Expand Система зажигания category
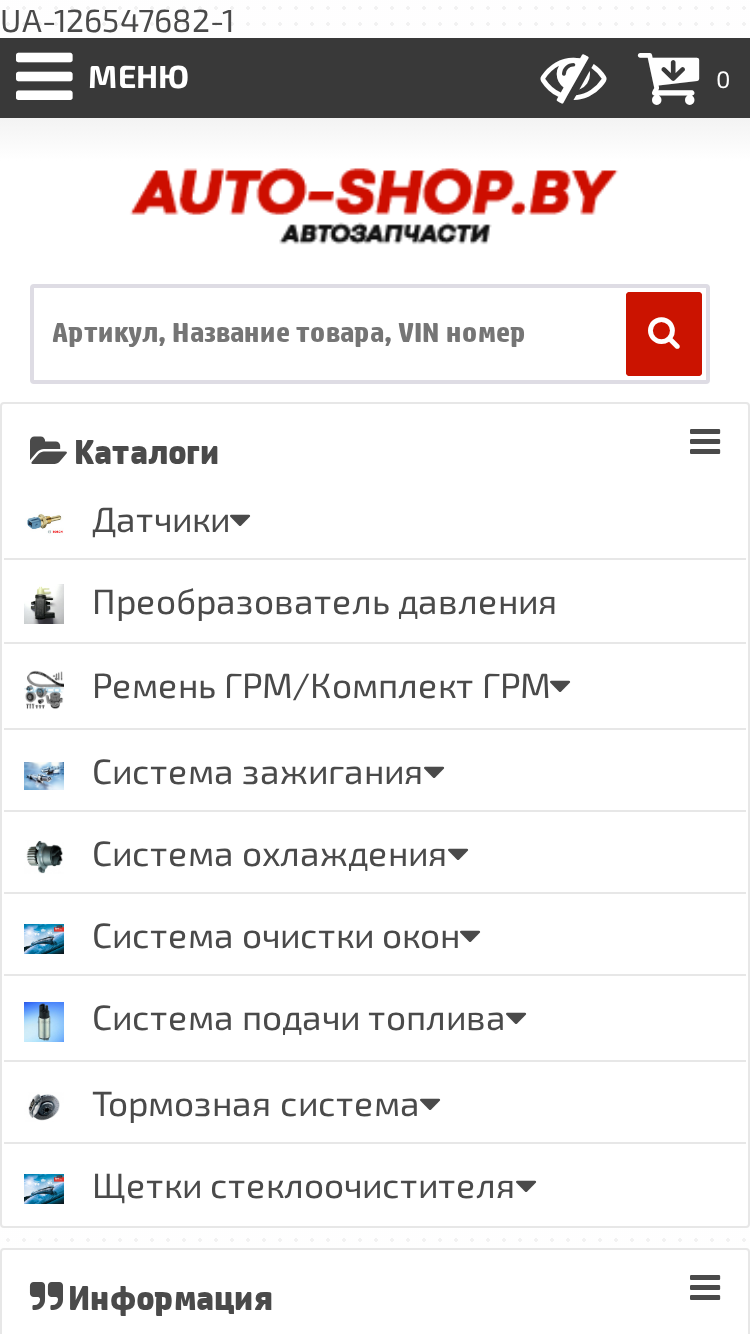This screenshot has width=750, height=1334. coord(268,772)
